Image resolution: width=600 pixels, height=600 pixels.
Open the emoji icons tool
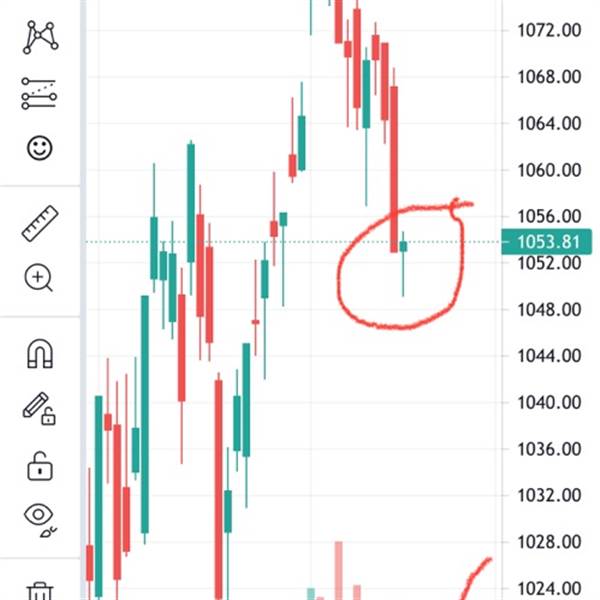40,148
